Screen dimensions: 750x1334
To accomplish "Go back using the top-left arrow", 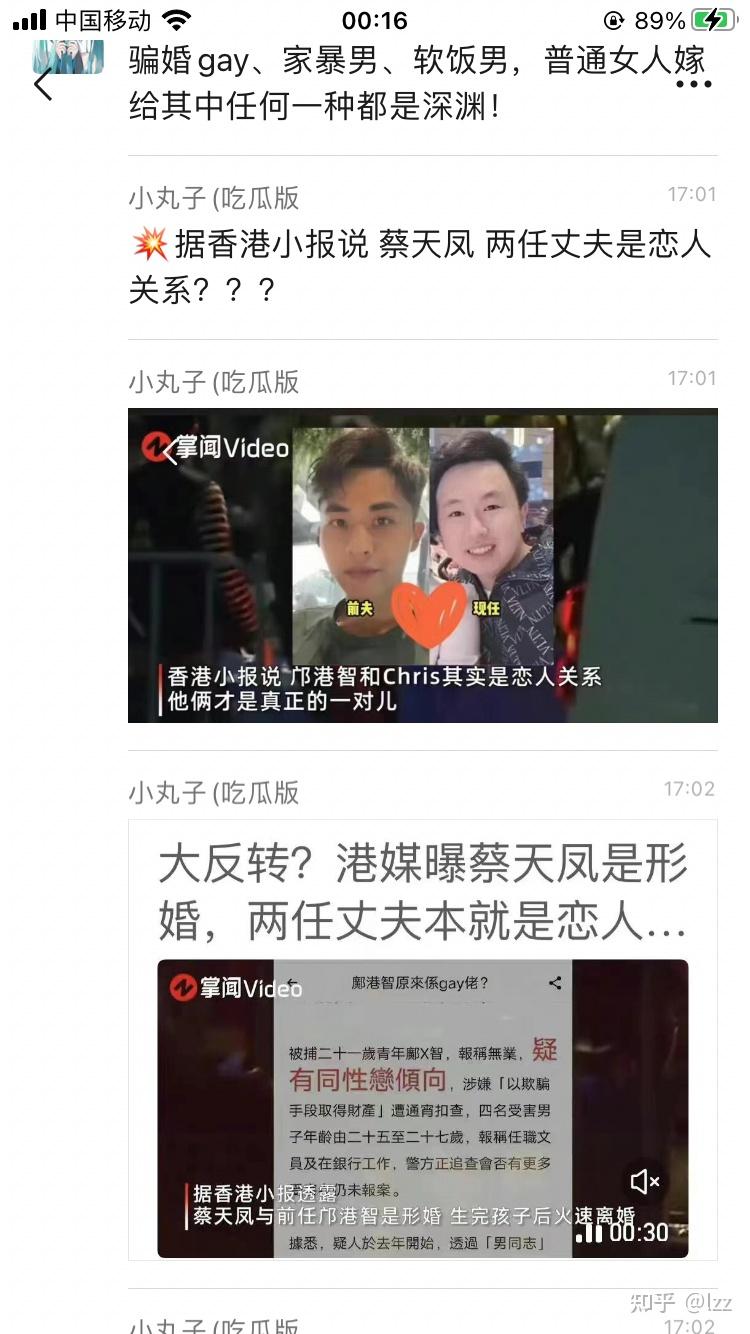I will 42,85.
